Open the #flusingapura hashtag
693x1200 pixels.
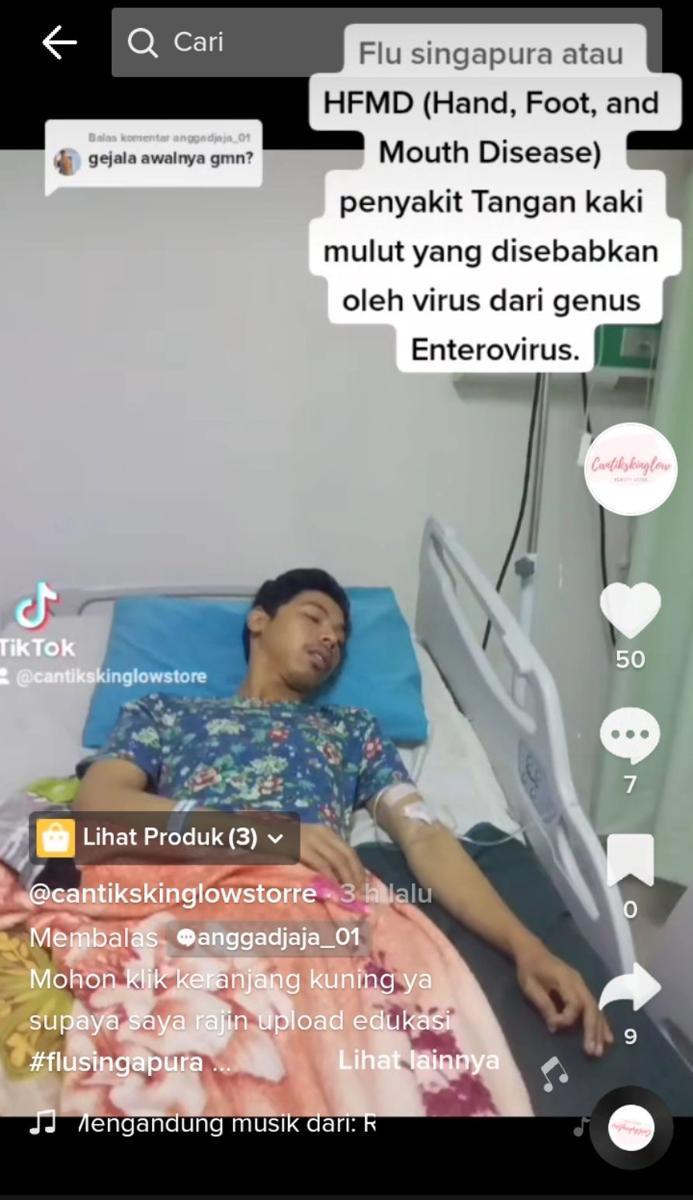(x=117, y=1061)
